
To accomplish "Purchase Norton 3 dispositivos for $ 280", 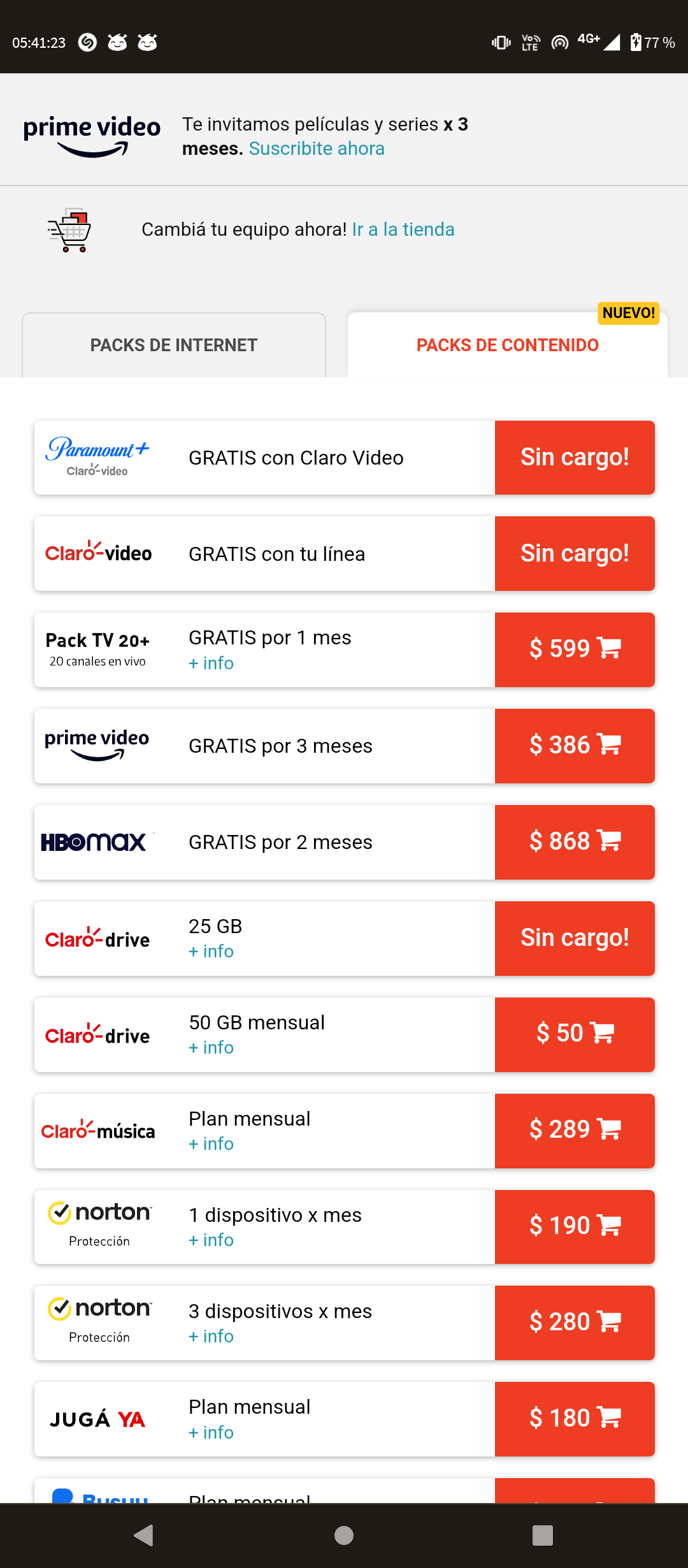I will pyautogui.click(x=575, y=1323).
